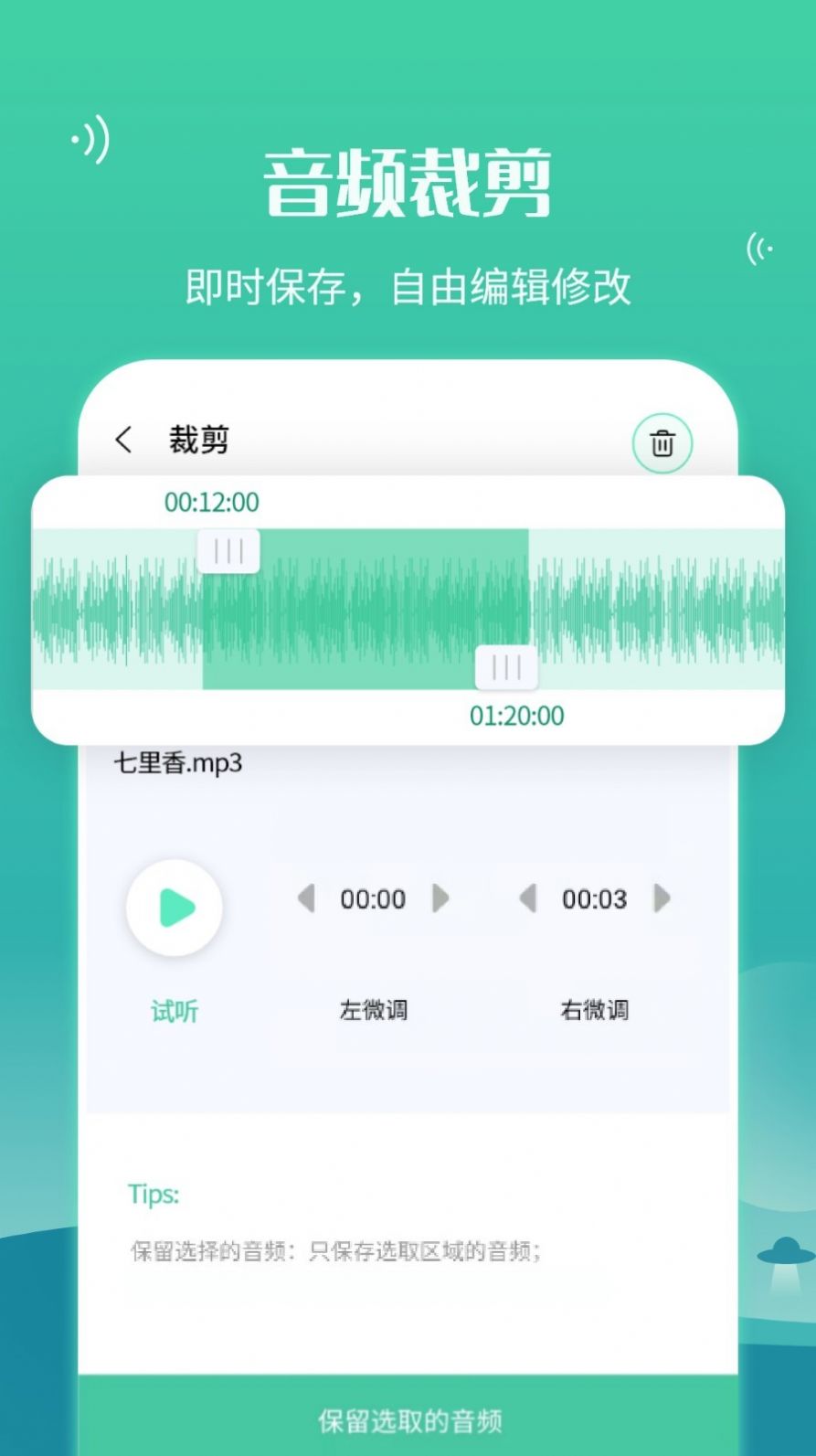Tap the 试听 preview label
Image resolution: width=816 pixels, height=1456 pixels.
point(175,1011)
